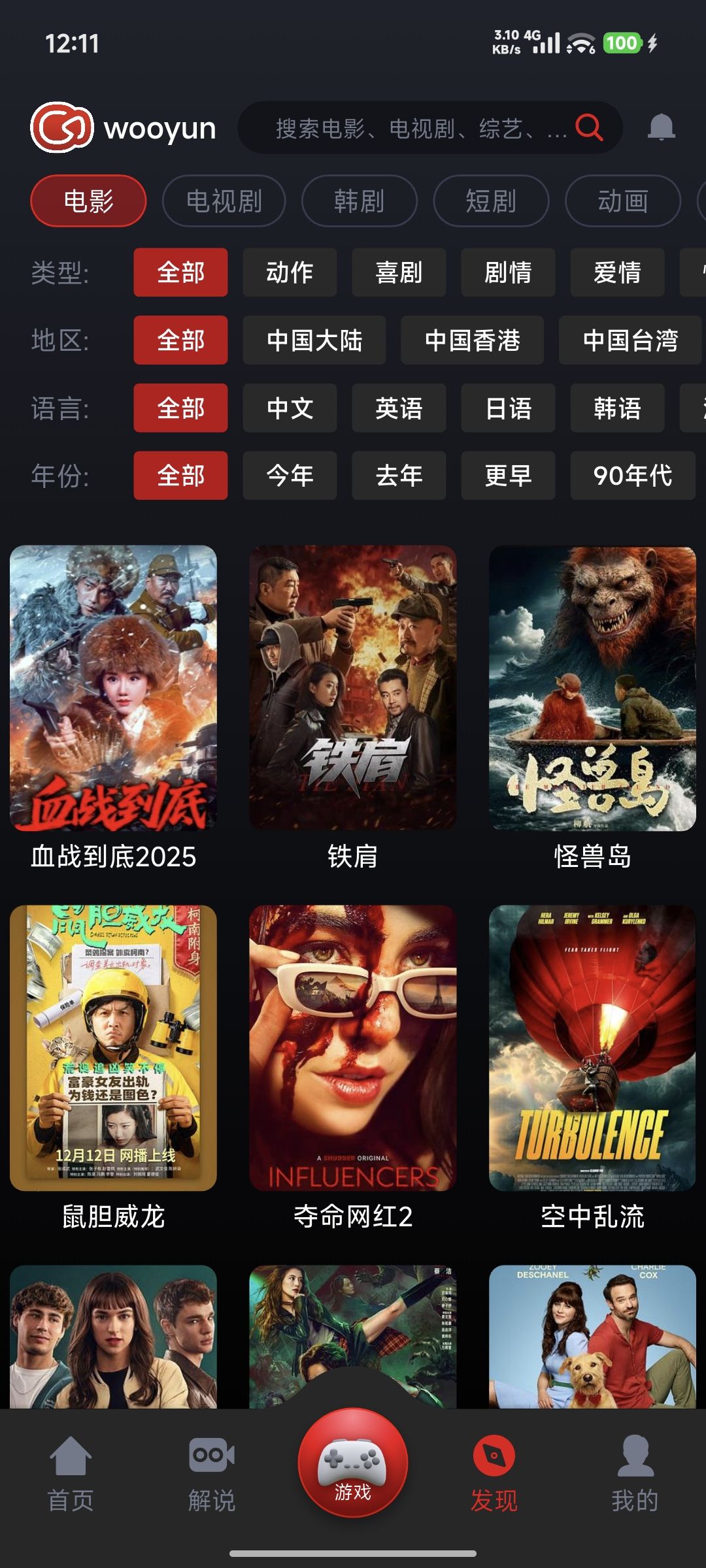Open the movie 血战到底2025
This screenshot has width=706, height=1568.
113,689
